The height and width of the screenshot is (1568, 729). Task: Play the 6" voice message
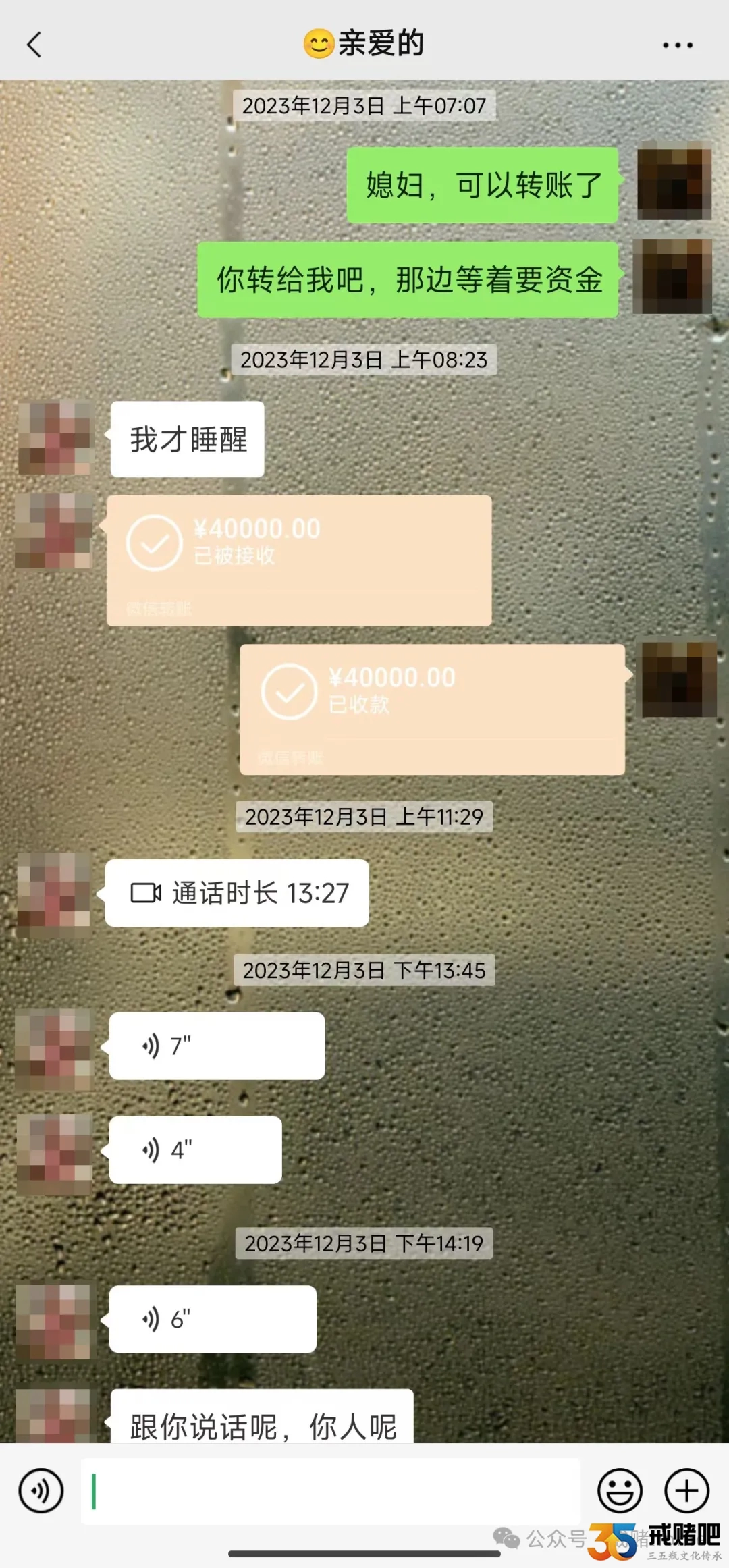pyautogui.click(x=213, y=1318)
